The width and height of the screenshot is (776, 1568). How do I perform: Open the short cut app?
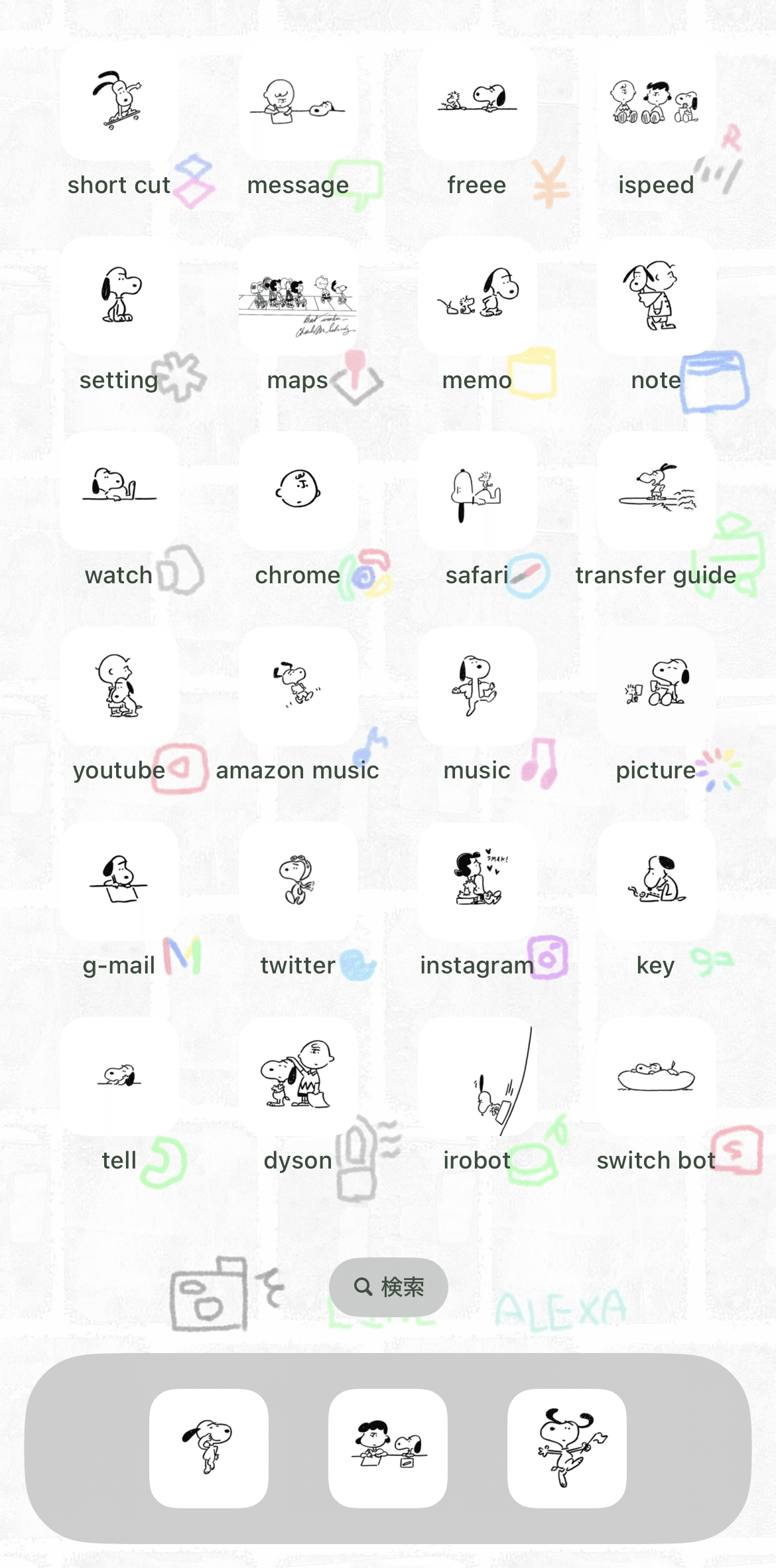(119, 102)
